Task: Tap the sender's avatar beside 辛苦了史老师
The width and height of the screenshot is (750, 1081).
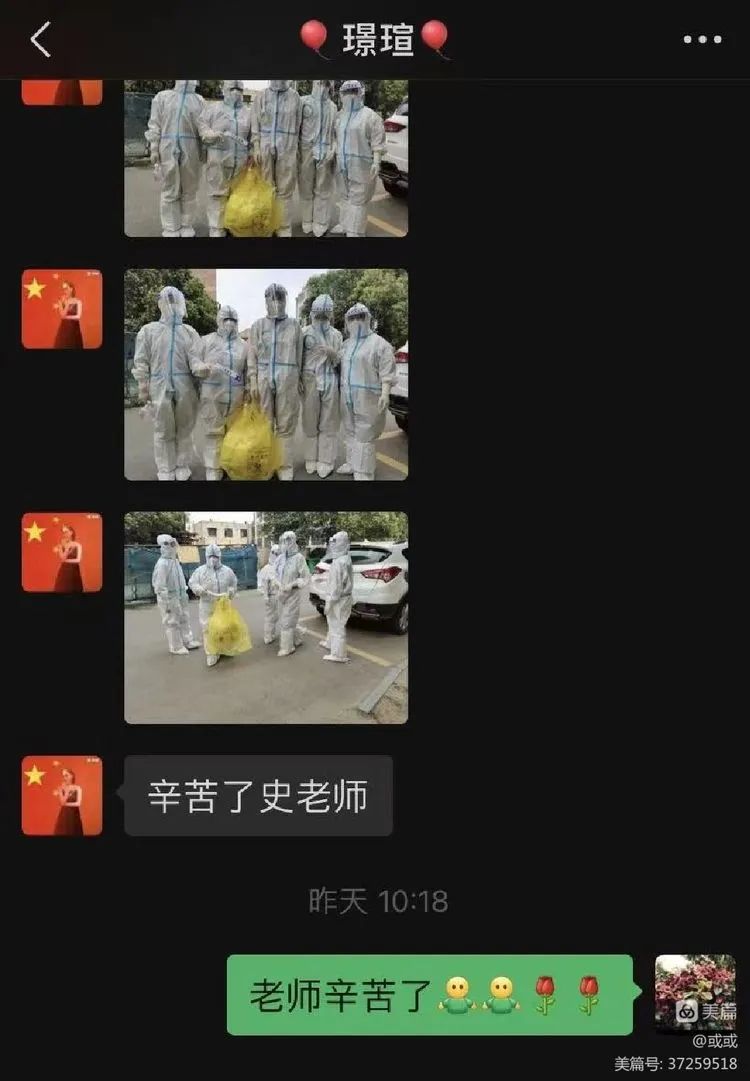Action: click(x=62, y=795)
